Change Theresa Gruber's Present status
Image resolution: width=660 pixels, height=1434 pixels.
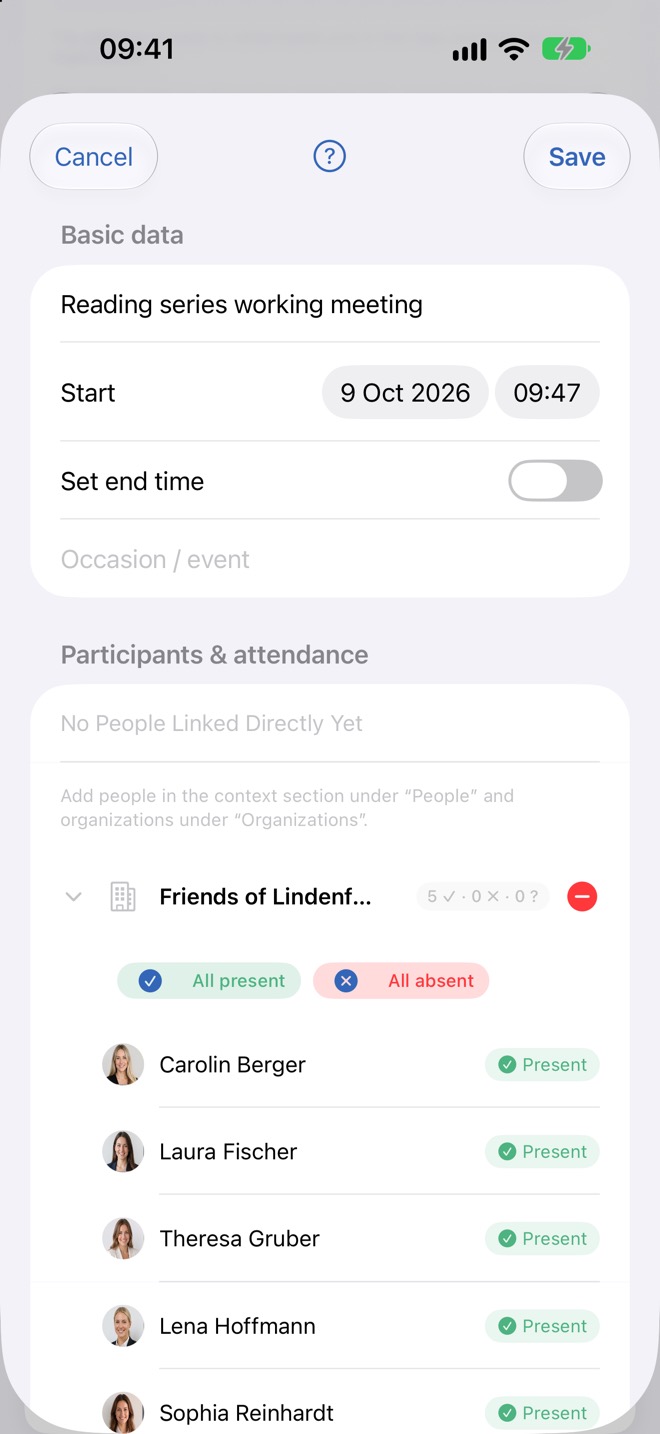tap(542, 1239)
